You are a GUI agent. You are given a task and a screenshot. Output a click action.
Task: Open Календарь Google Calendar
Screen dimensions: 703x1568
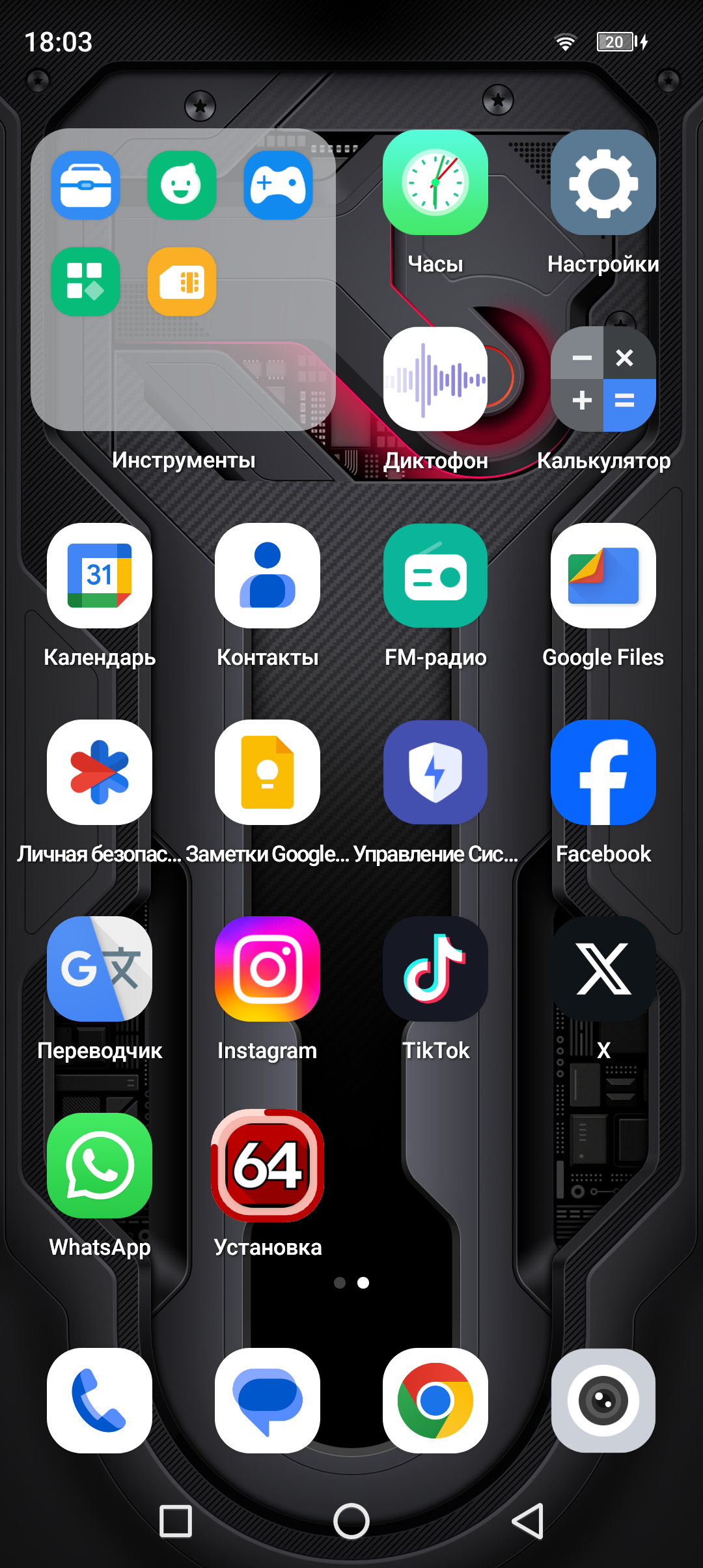(100, 576)
